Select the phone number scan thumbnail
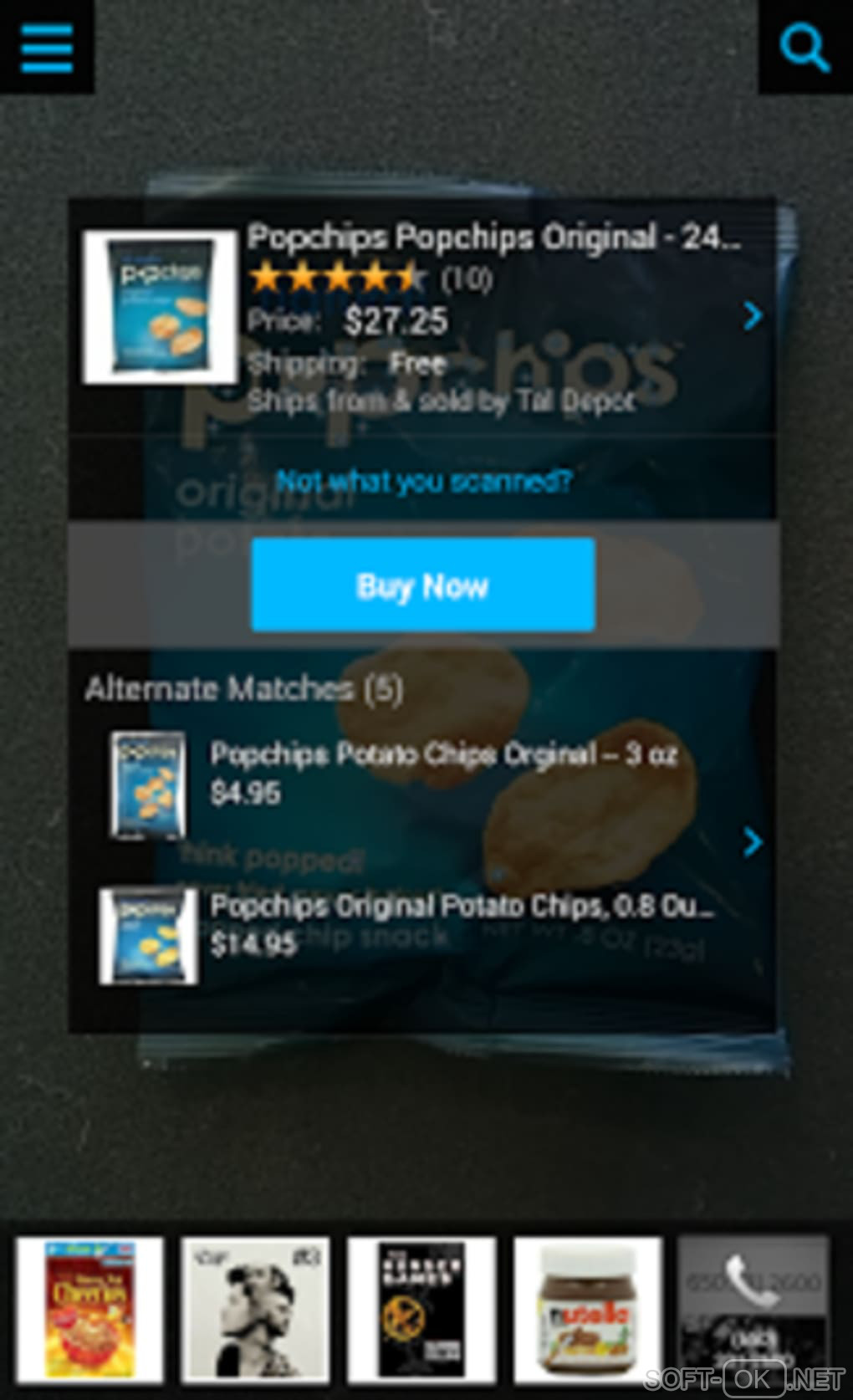 (x=752, y=1310)
